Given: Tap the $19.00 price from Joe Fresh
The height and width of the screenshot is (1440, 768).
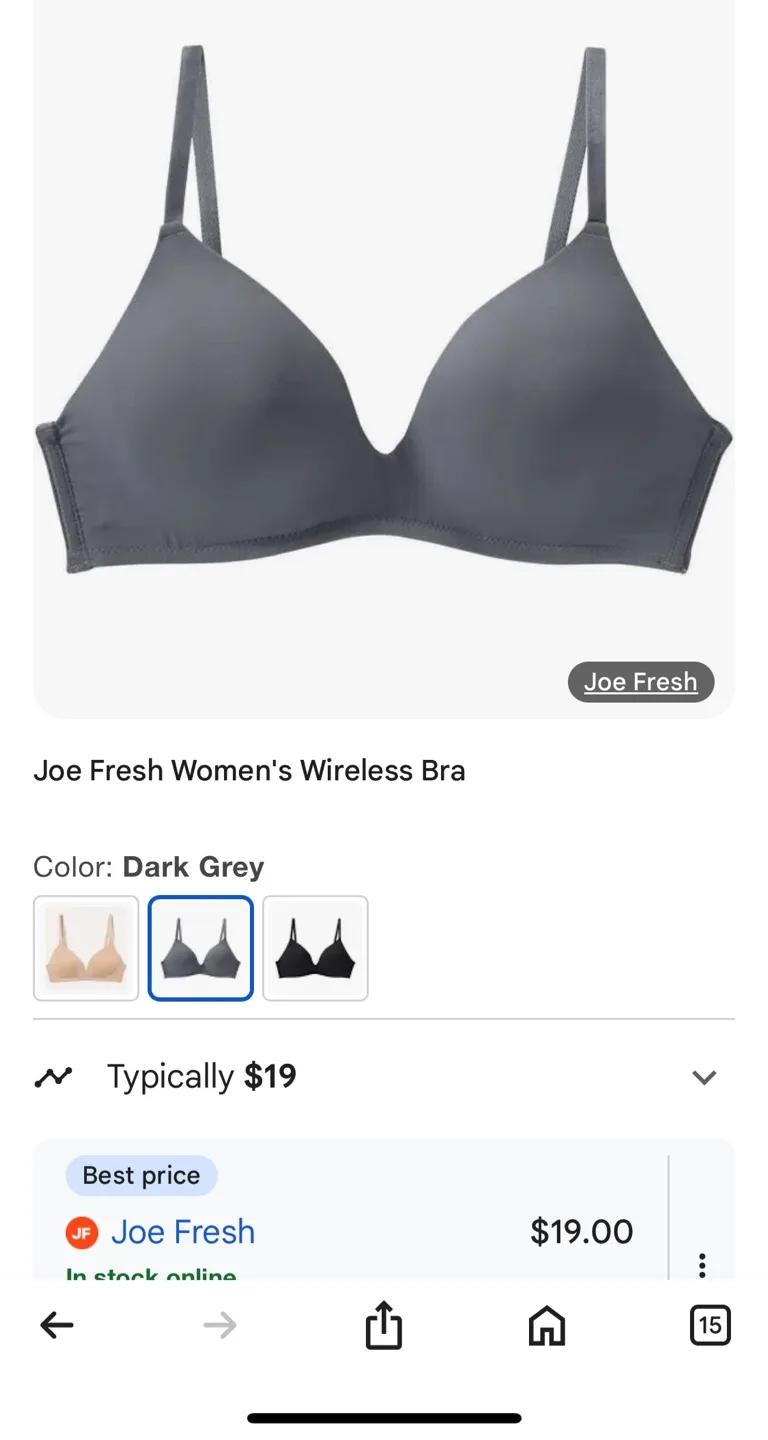Looking at the screenshot, I should (581, 1232).
